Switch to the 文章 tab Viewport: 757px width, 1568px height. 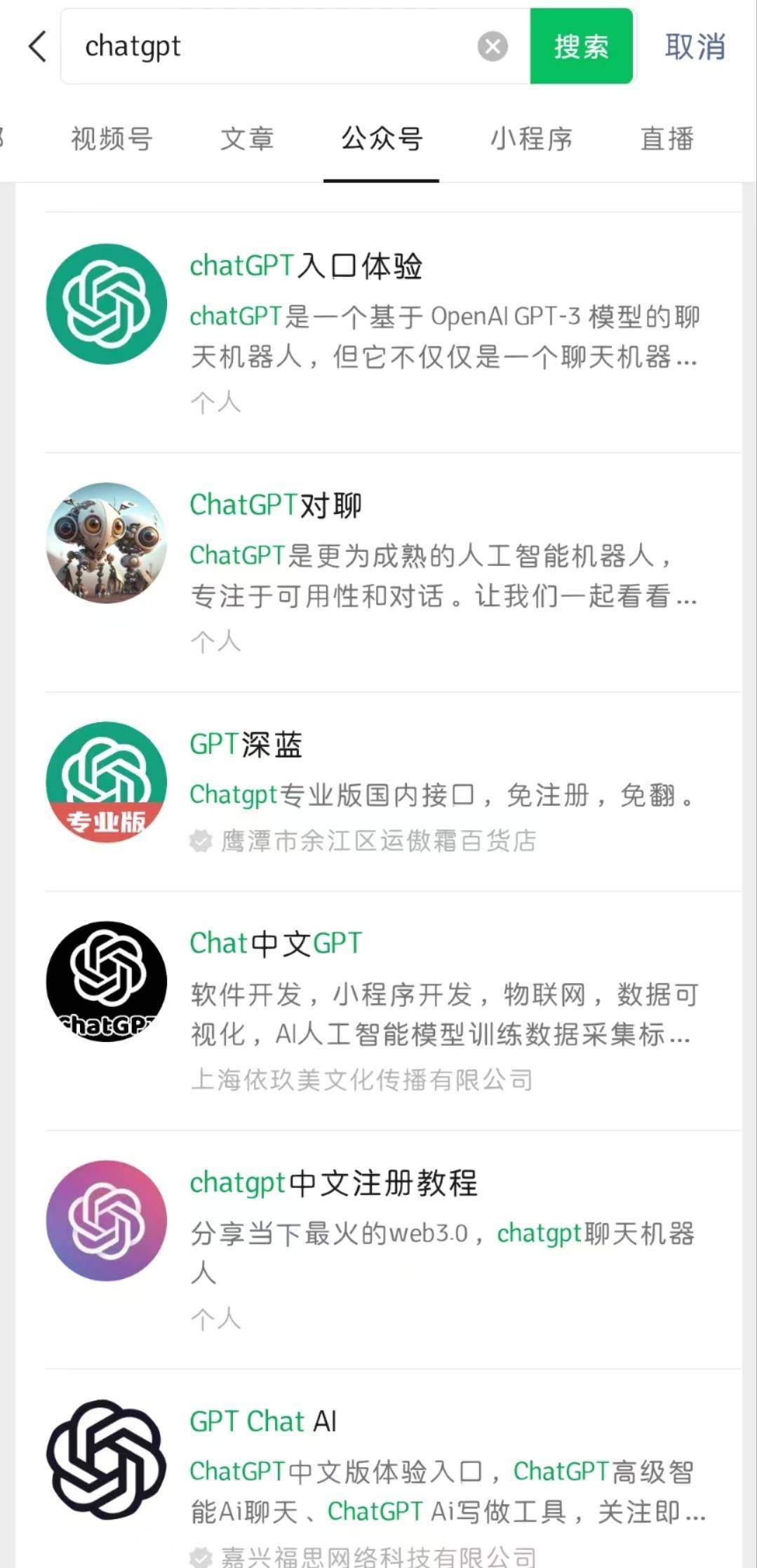point(247,139)
